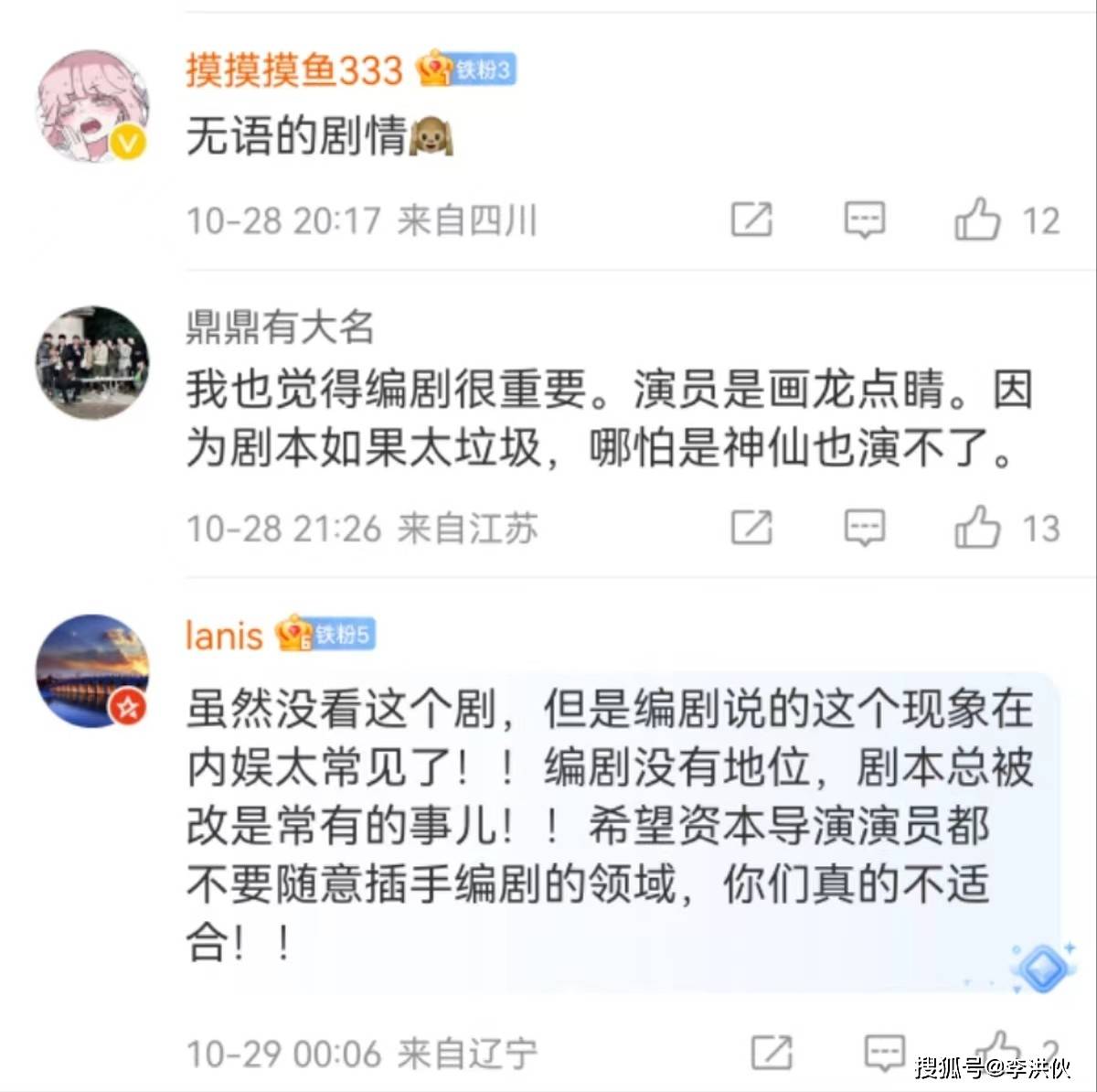Repost 鼎鼎有大名's comment
Image resolution: width=1097 pixels, height=1092 pixels.
pos(751,528)
